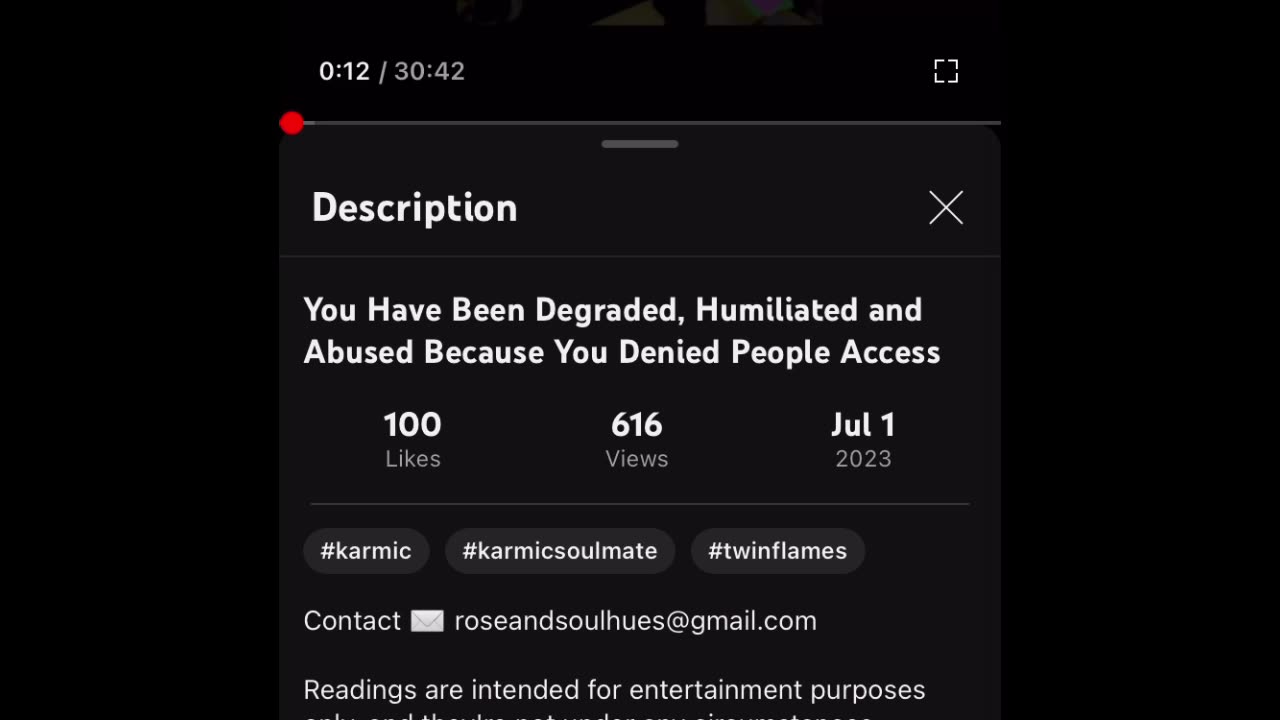1280x720 pixels.
Task: Open the roseandsoulhues@gmail.com email link
Action: pyautogui.click(x=635, y=621)
